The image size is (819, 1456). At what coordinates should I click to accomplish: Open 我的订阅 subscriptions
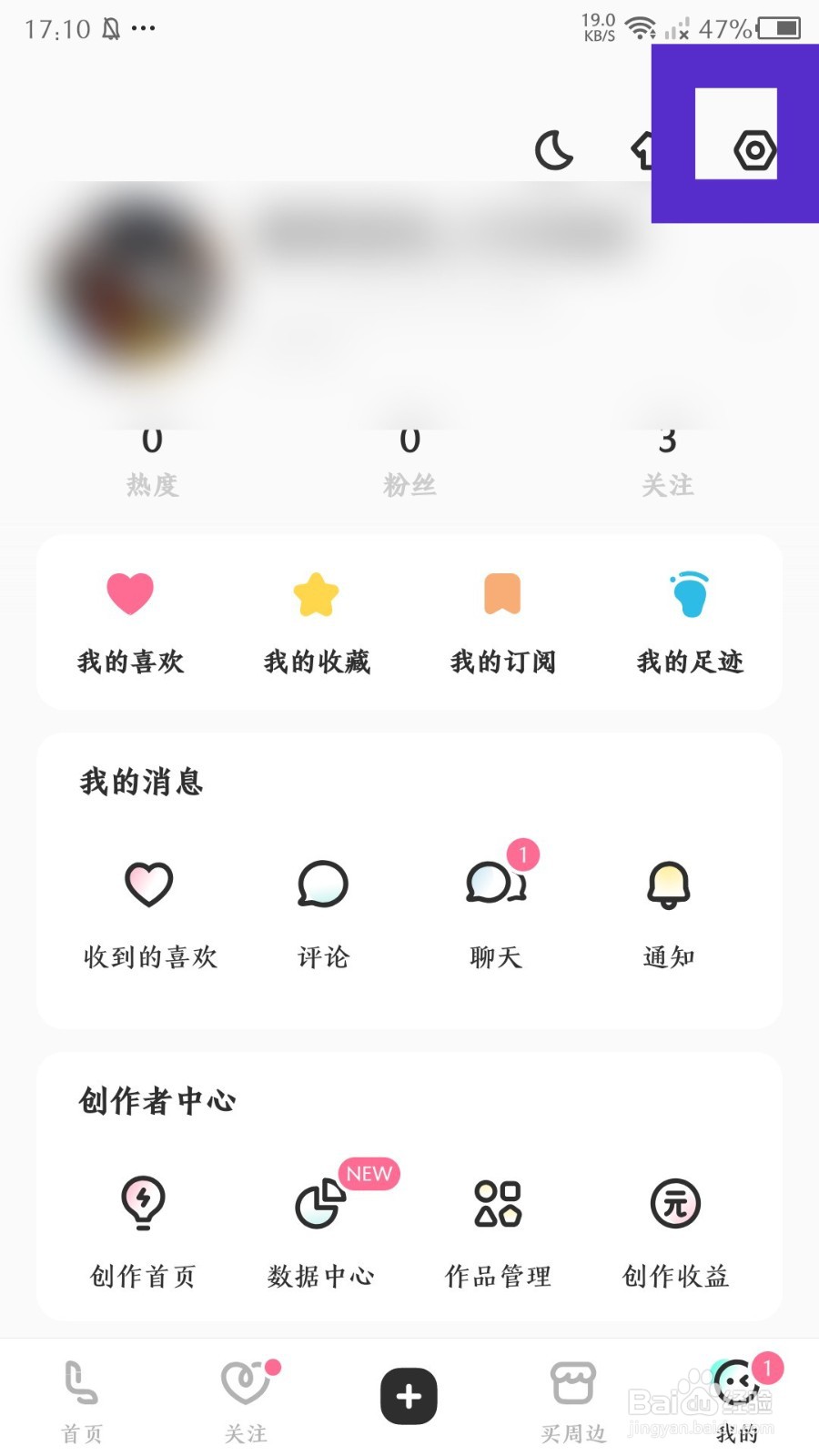click(502, 623)
